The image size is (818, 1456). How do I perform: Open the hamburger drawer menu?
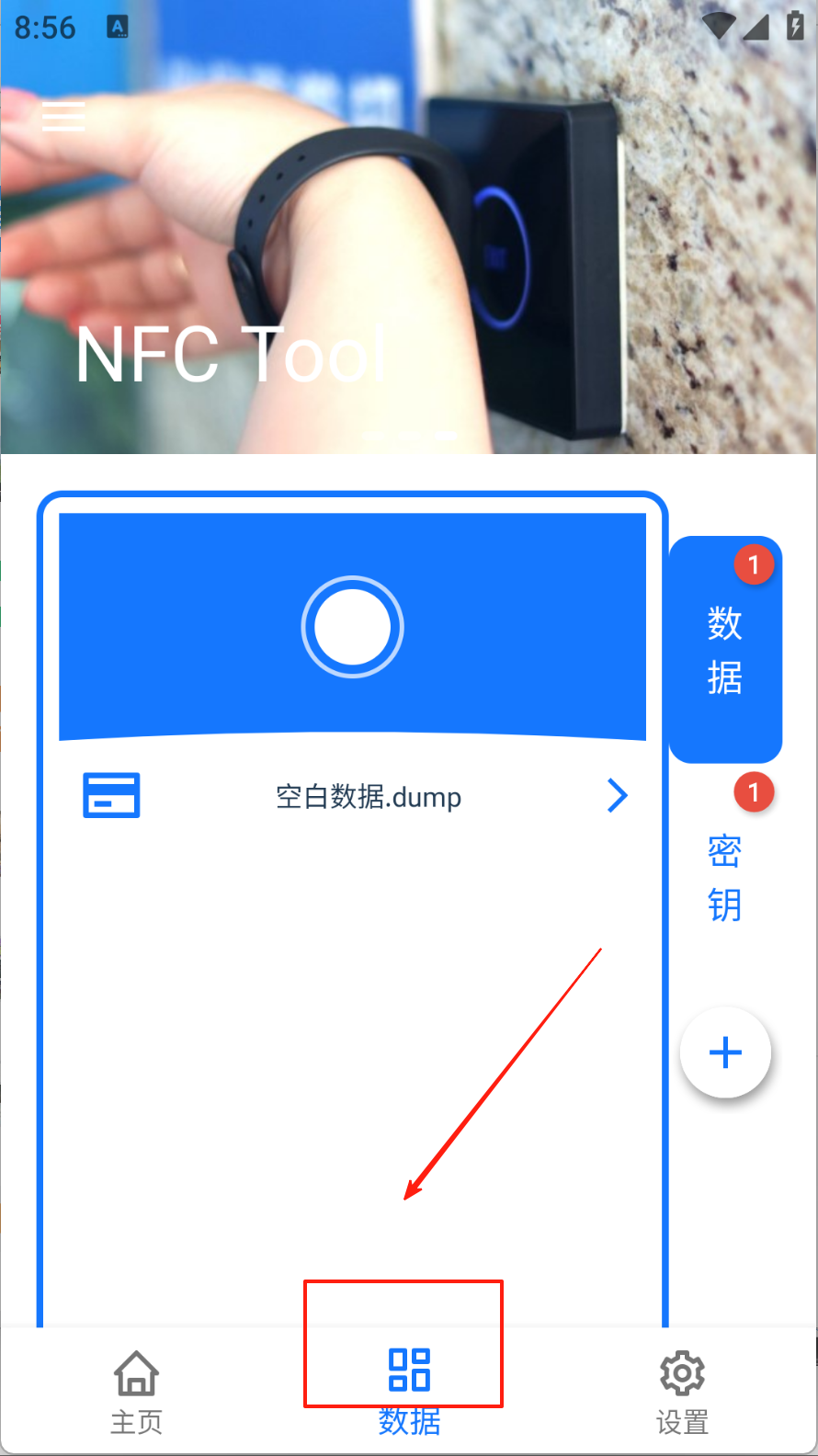(x=63, y=117)
